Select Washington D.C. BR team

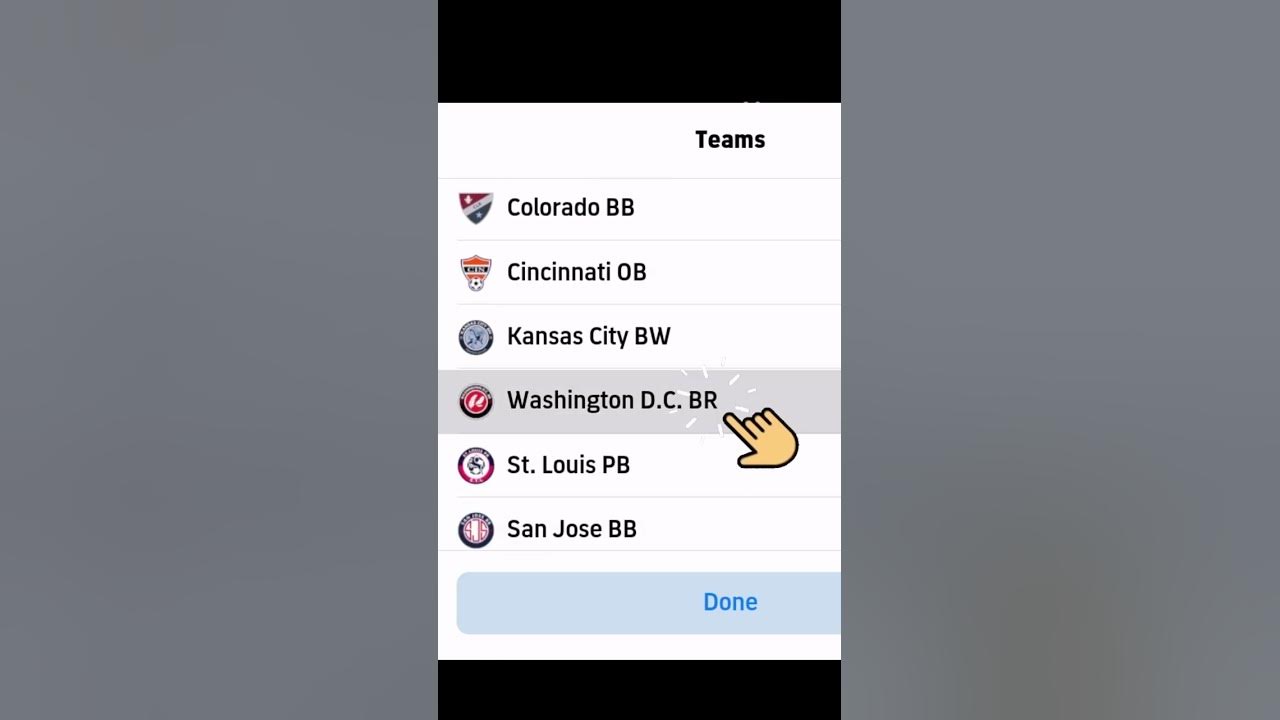point(611,400)
